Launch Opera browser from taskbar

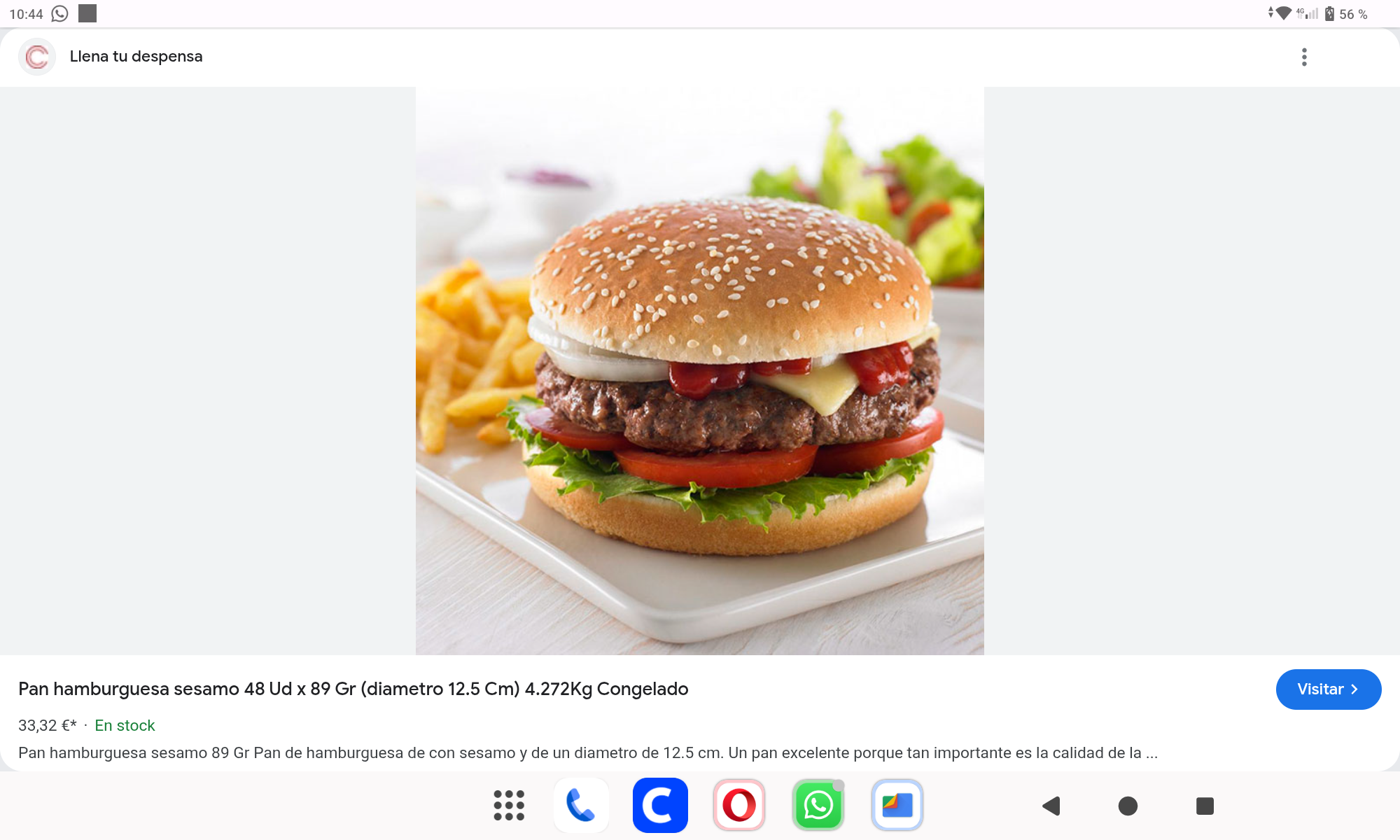[739, 806]
